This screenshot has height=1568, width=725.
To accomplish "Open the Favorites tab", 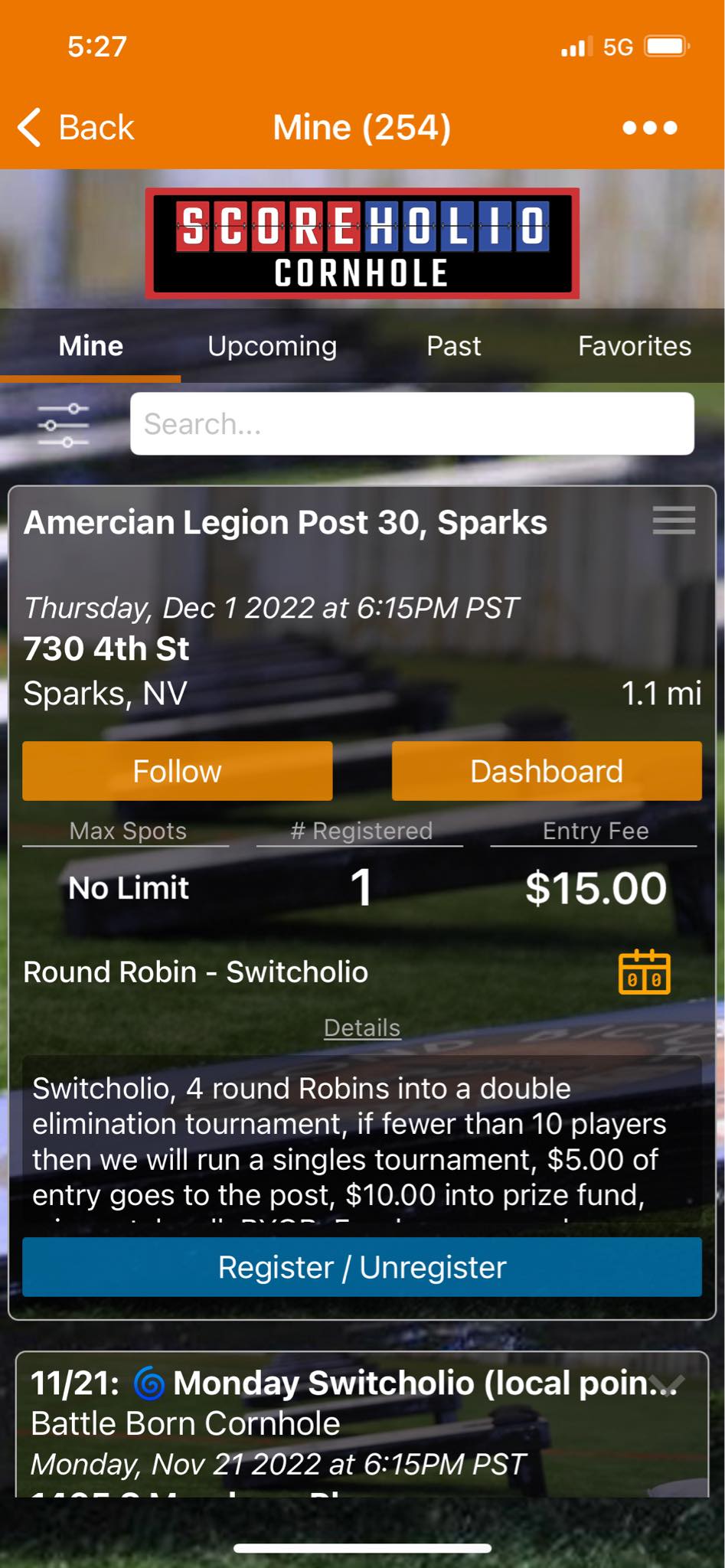I will (634, 346).
